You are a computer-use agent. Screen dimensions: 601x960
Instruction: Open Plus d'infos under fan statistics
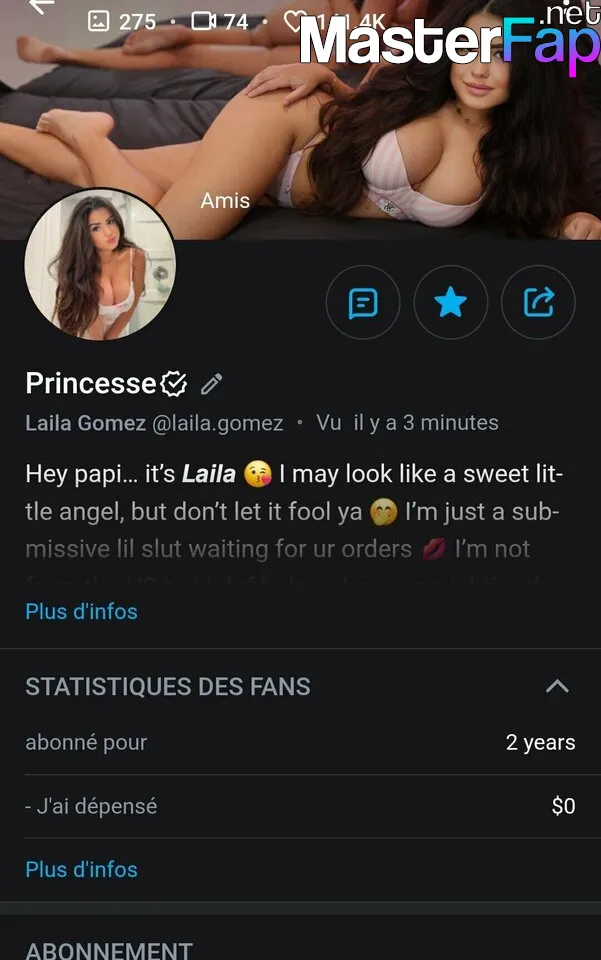tap(81, 869)
